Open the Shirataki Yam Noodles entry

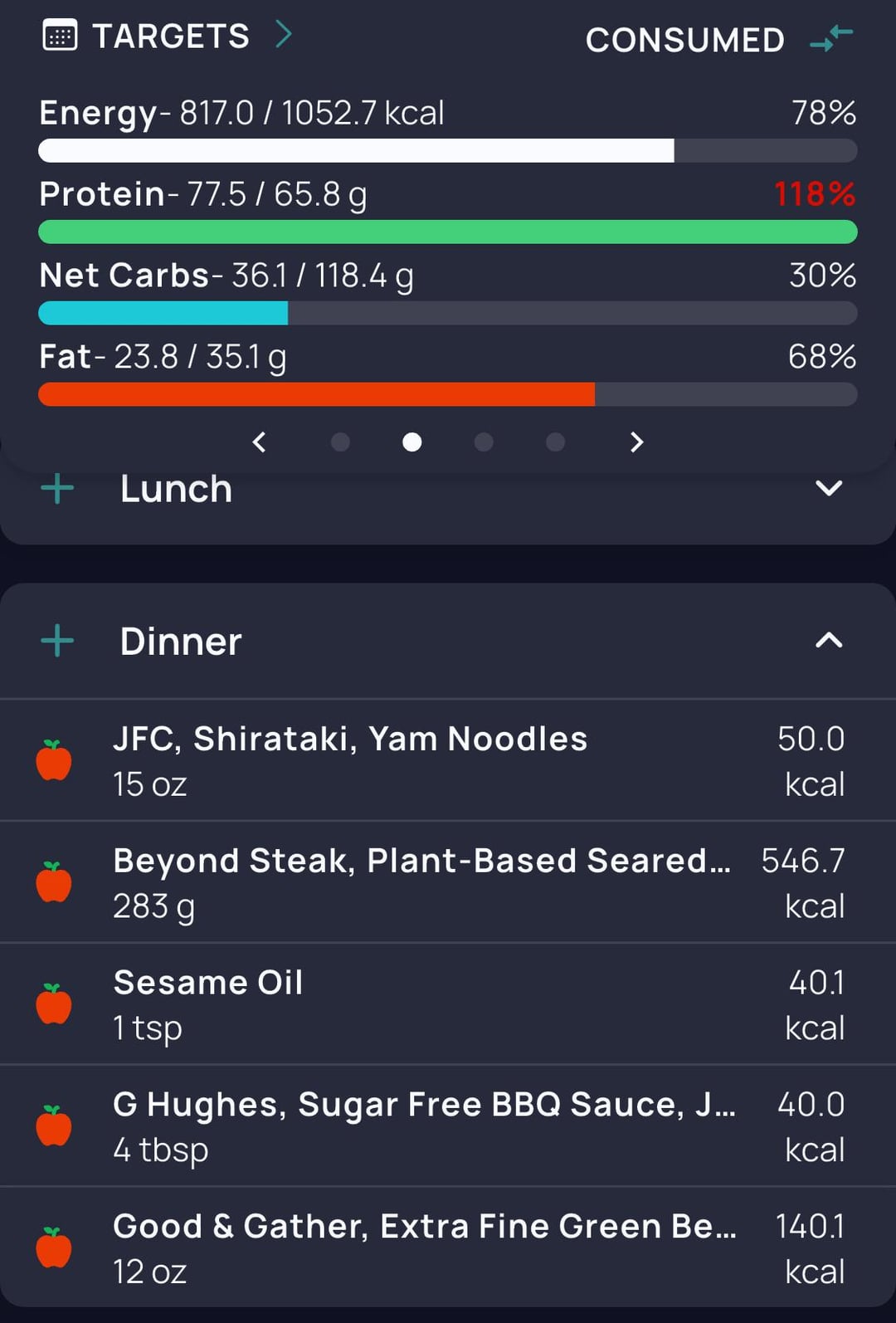tap(448, 760)
